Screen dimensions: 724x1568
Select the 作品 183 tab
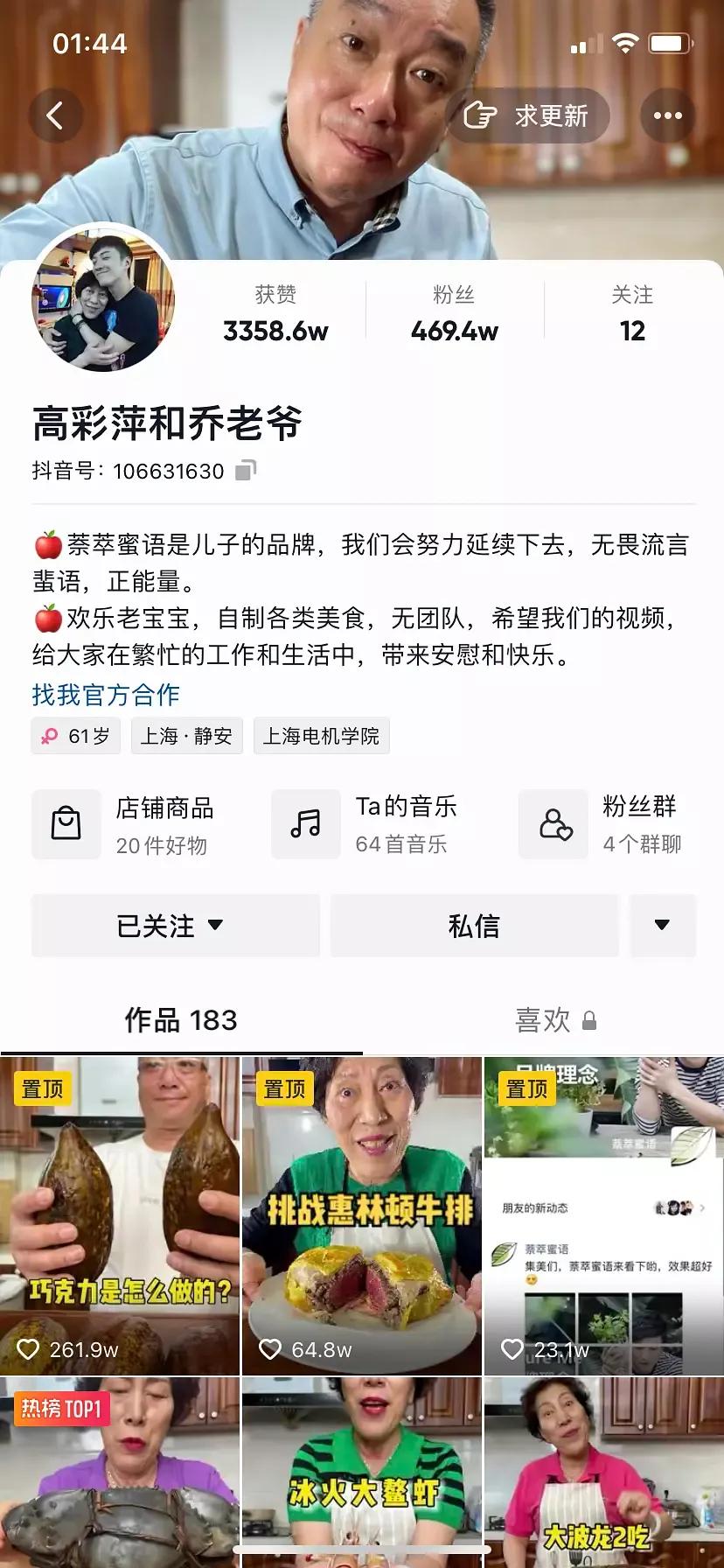(x=181, y=1020)
